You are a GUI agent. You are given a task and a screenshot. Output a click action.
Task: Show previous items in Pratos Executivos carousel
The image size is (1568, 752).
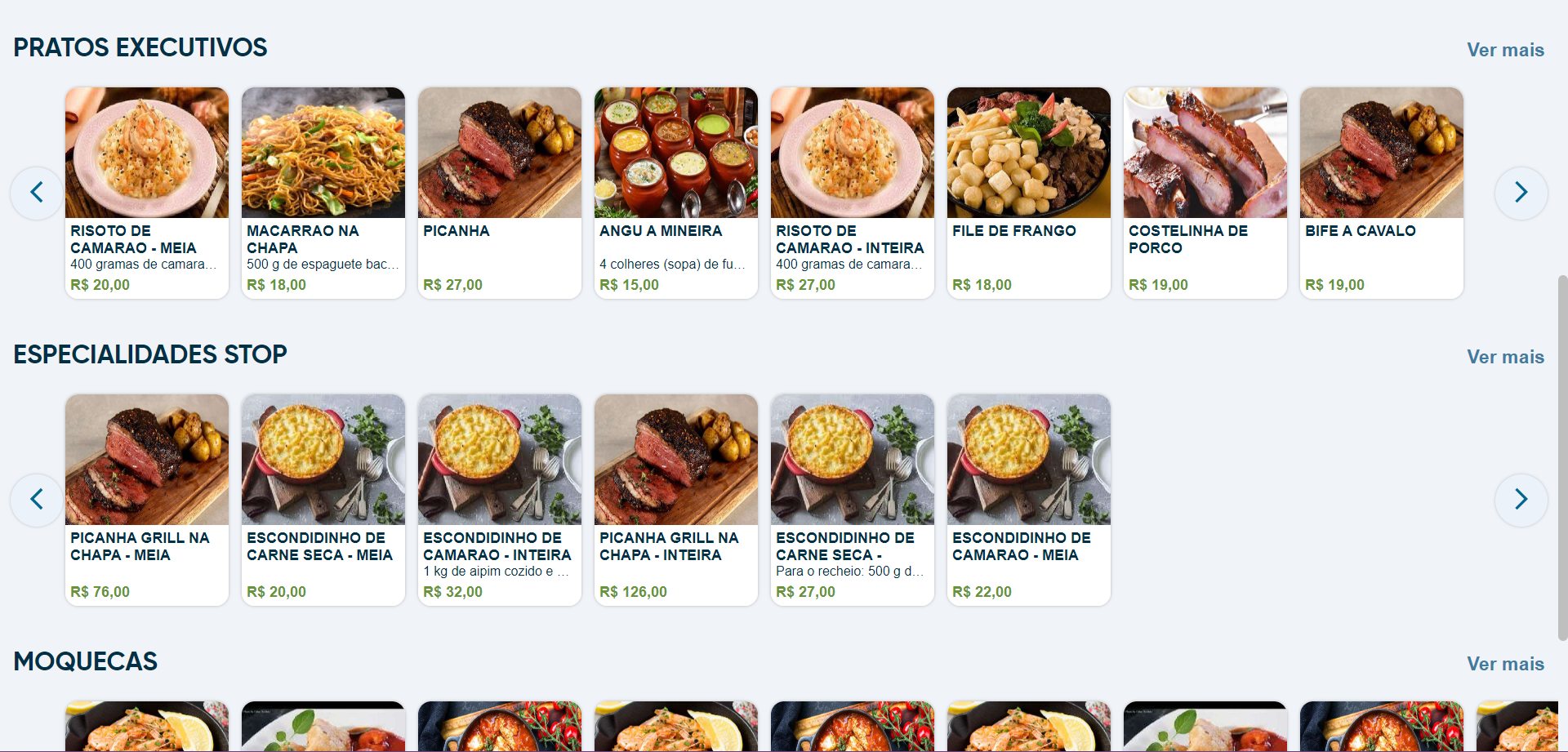[37, 193]
